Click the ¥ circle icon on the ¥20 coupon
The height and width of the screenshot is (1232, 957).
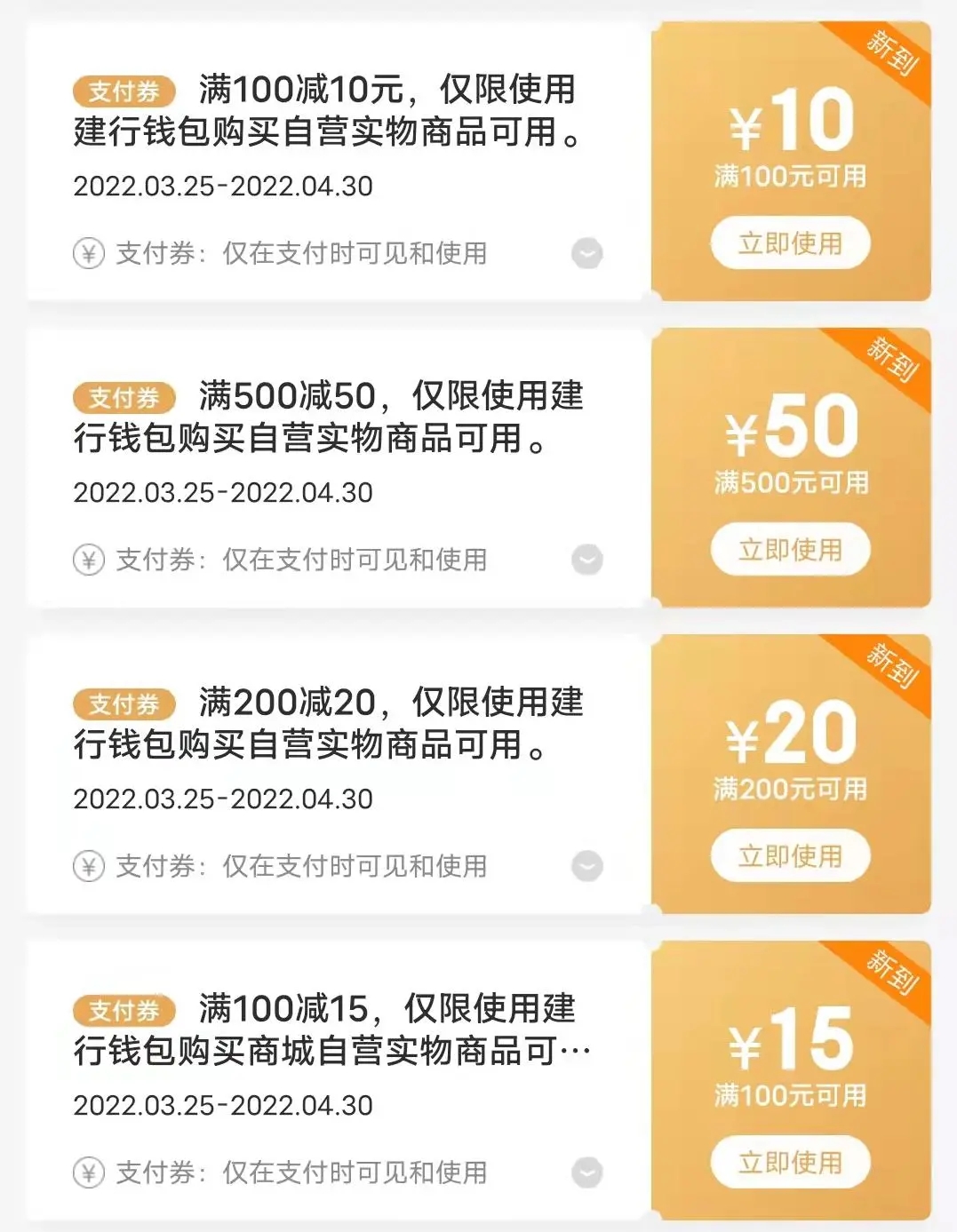pyautogui.click(x=86, y=863)
